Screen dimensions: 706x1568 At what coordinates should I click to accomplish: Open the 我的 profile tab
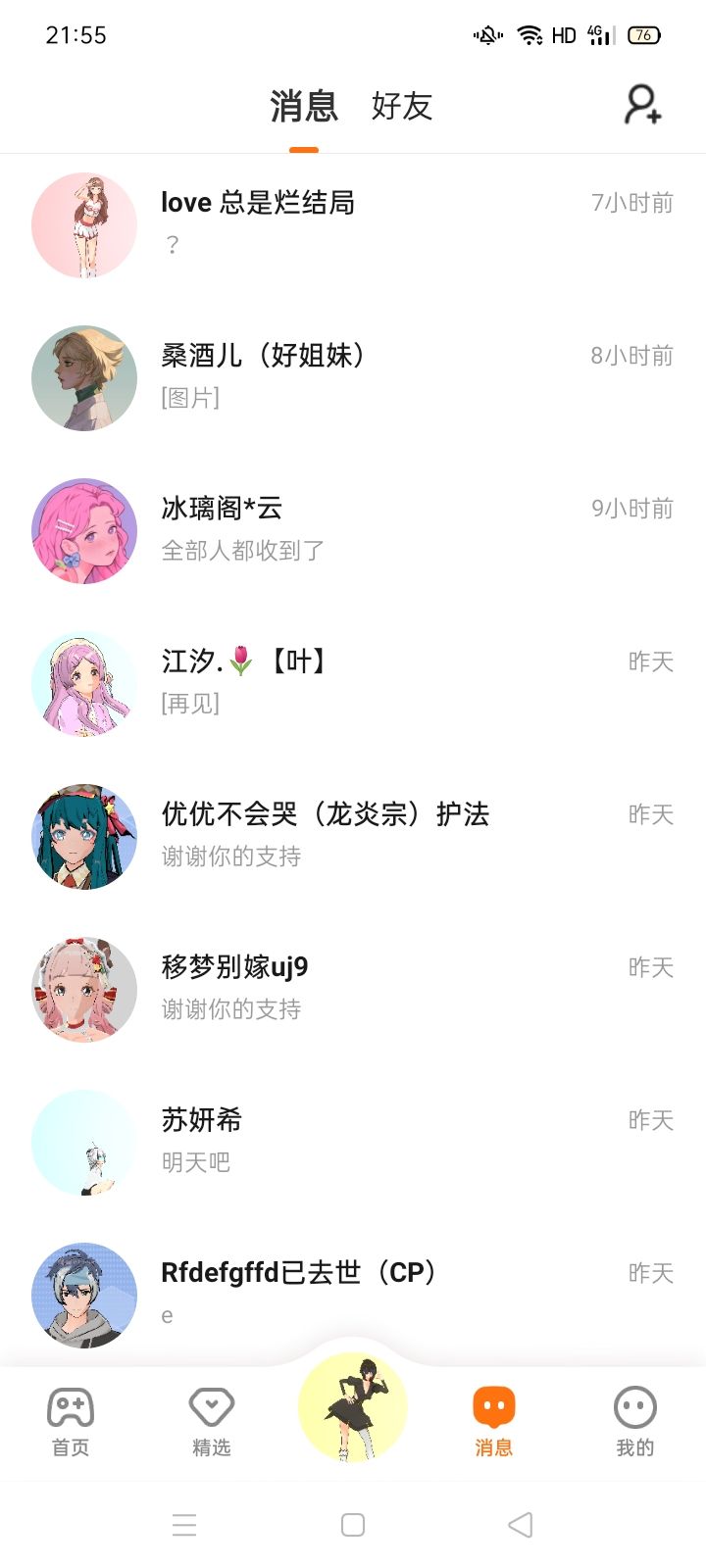click(634, 1421)
